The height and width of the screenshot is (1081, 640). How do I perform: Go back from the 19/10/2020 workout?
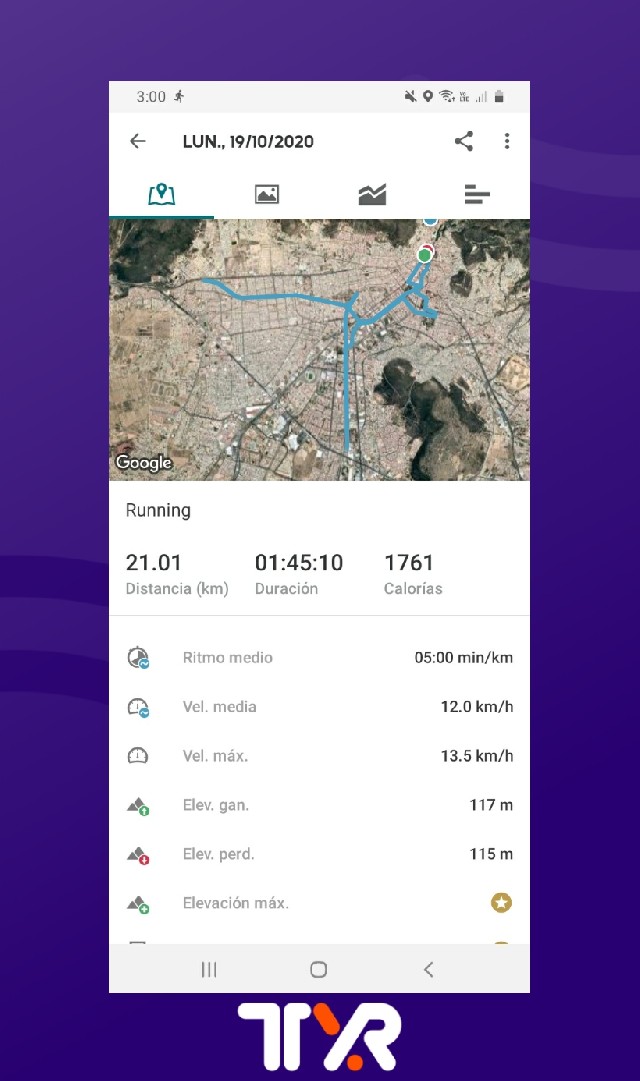point(138,141)
